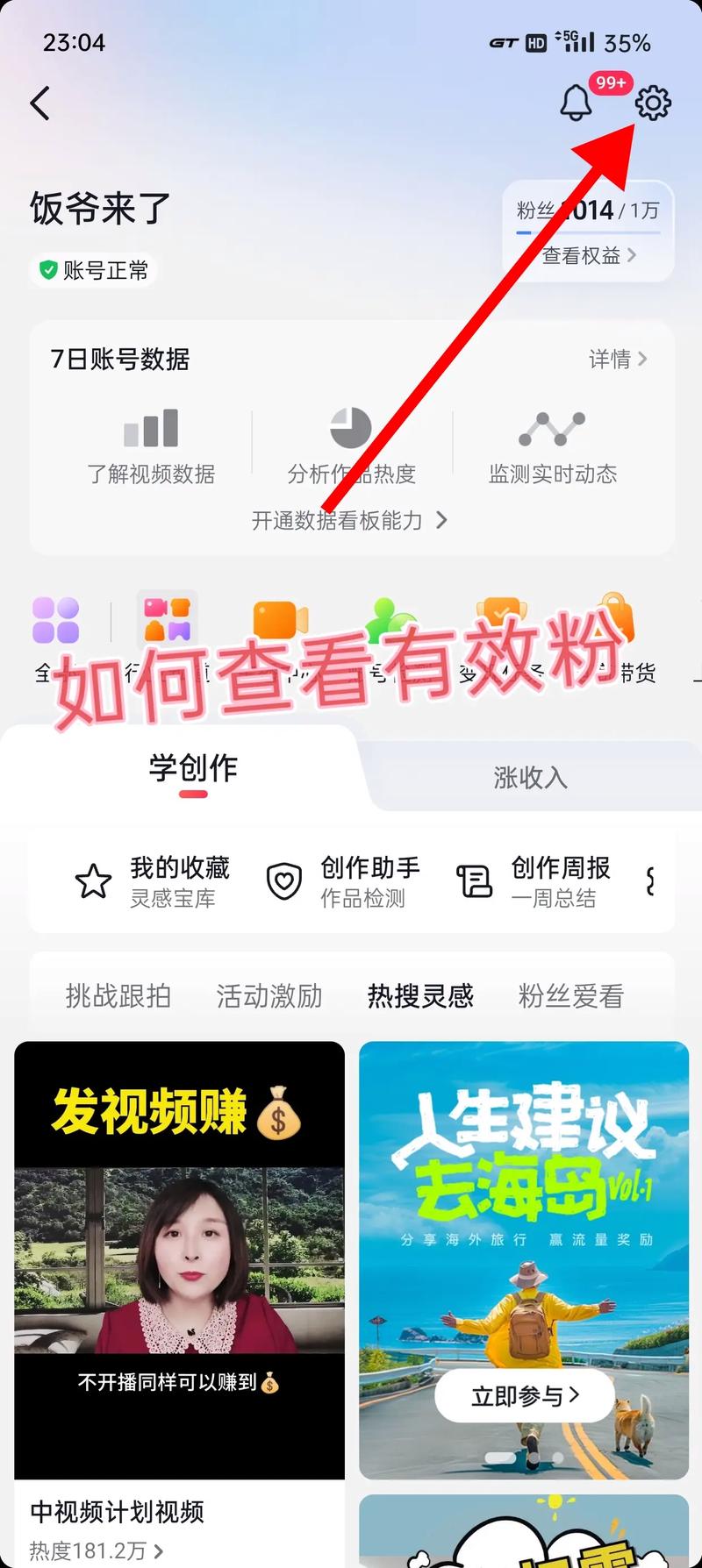This screenshot has height=1568, width=702.
Task: Open 查看权益 fan benefits link
Action: pyautogui.click(x=588, y=255)
